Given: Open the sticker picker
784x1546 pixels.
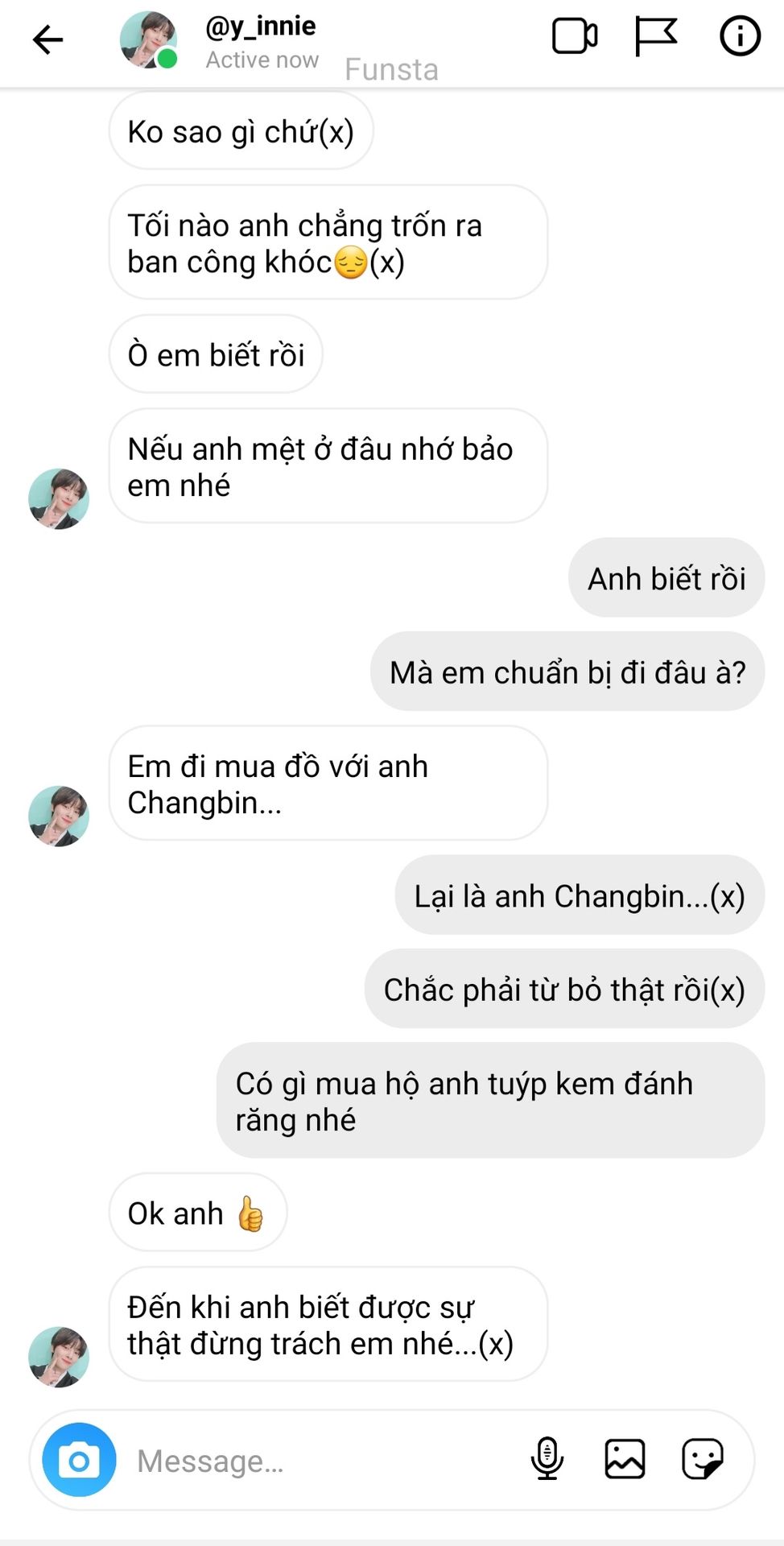Looking at the screenshot, I should (703, 1459).
